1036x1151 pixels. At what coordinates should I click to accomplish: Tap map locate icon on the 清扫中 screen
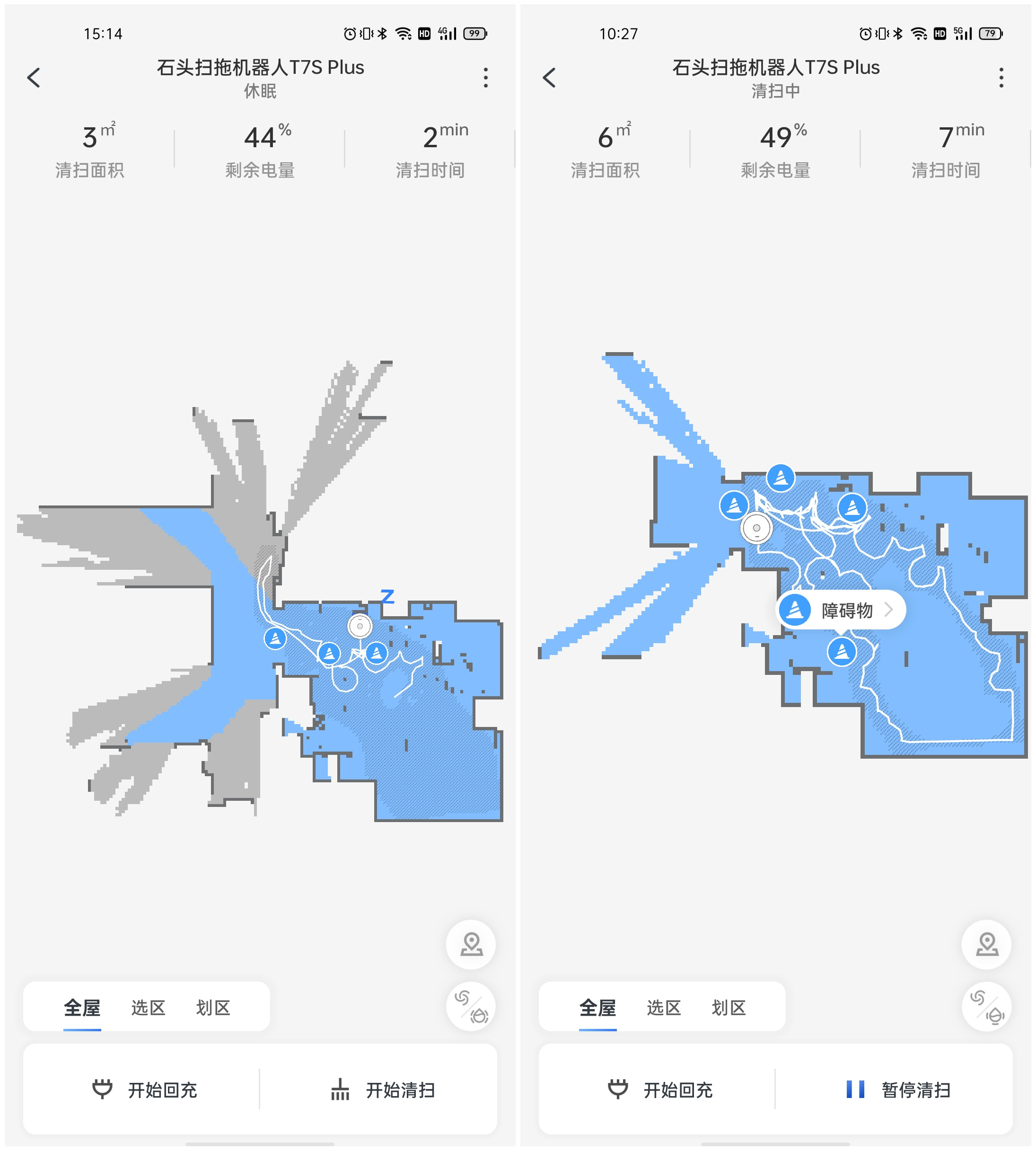[986, 944]
